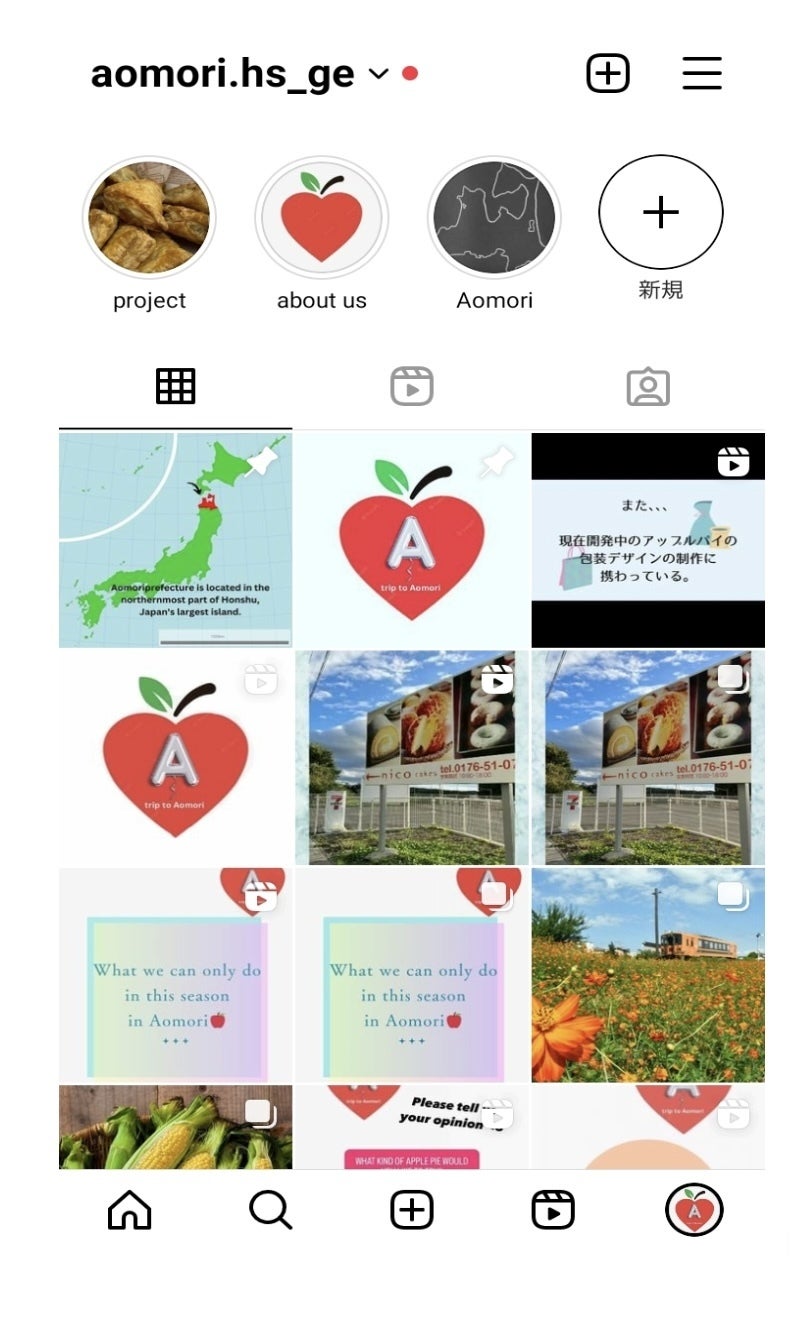
Task: Open pinned 'trip to Aomori' heart logo post
Action: pos(411,540)
